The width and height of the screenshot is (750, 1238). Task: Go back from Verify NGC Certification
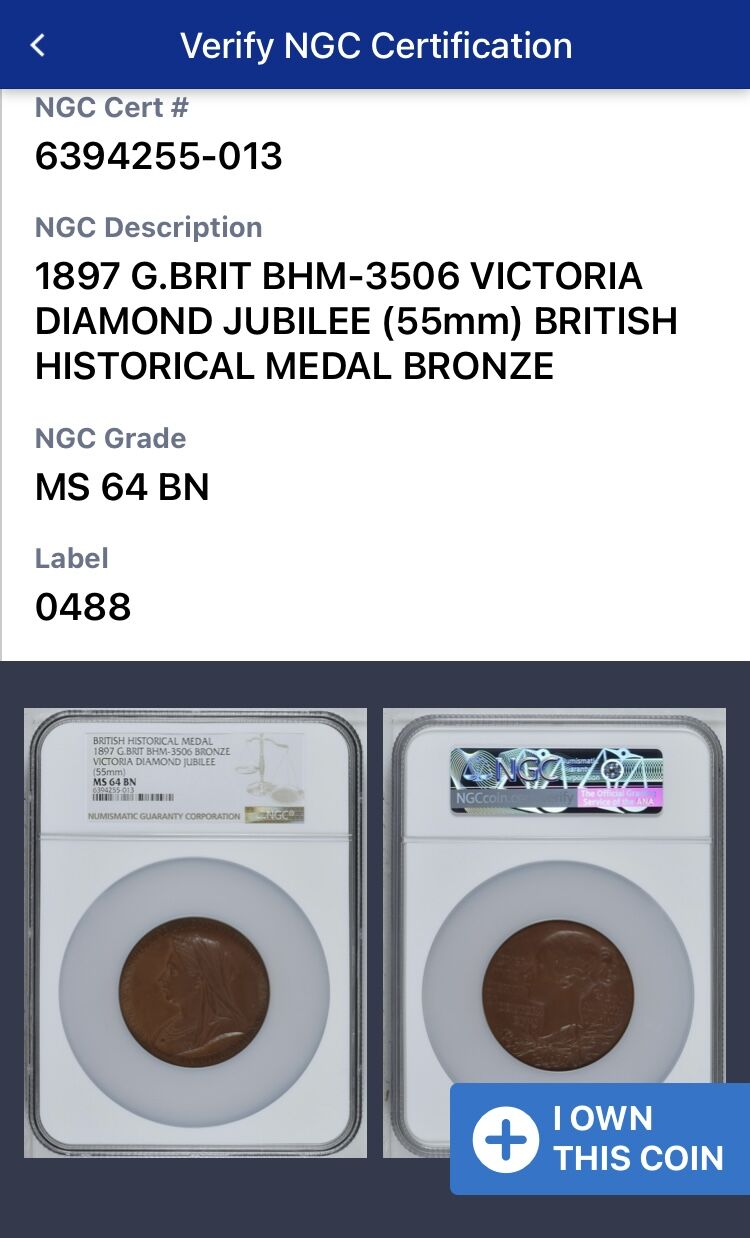[x=38, y=45]
